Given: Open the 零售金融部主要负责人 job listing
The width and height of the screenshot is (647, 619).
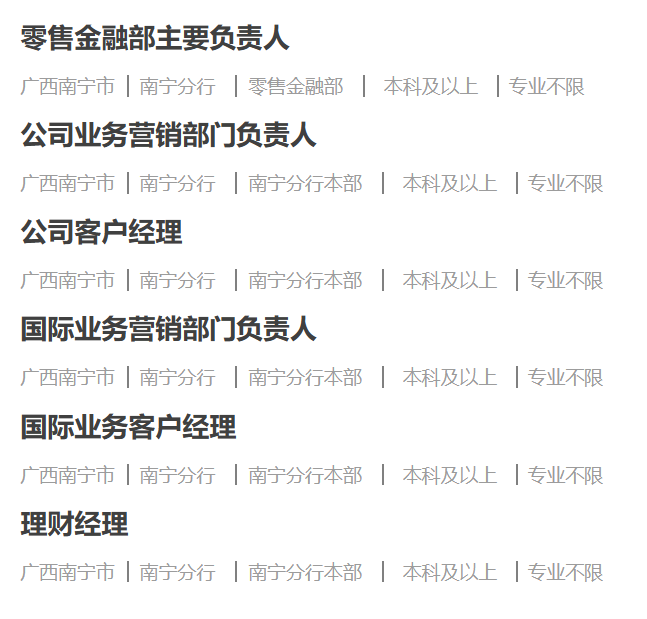Looking at the screenshot, I should pos(155,38).
